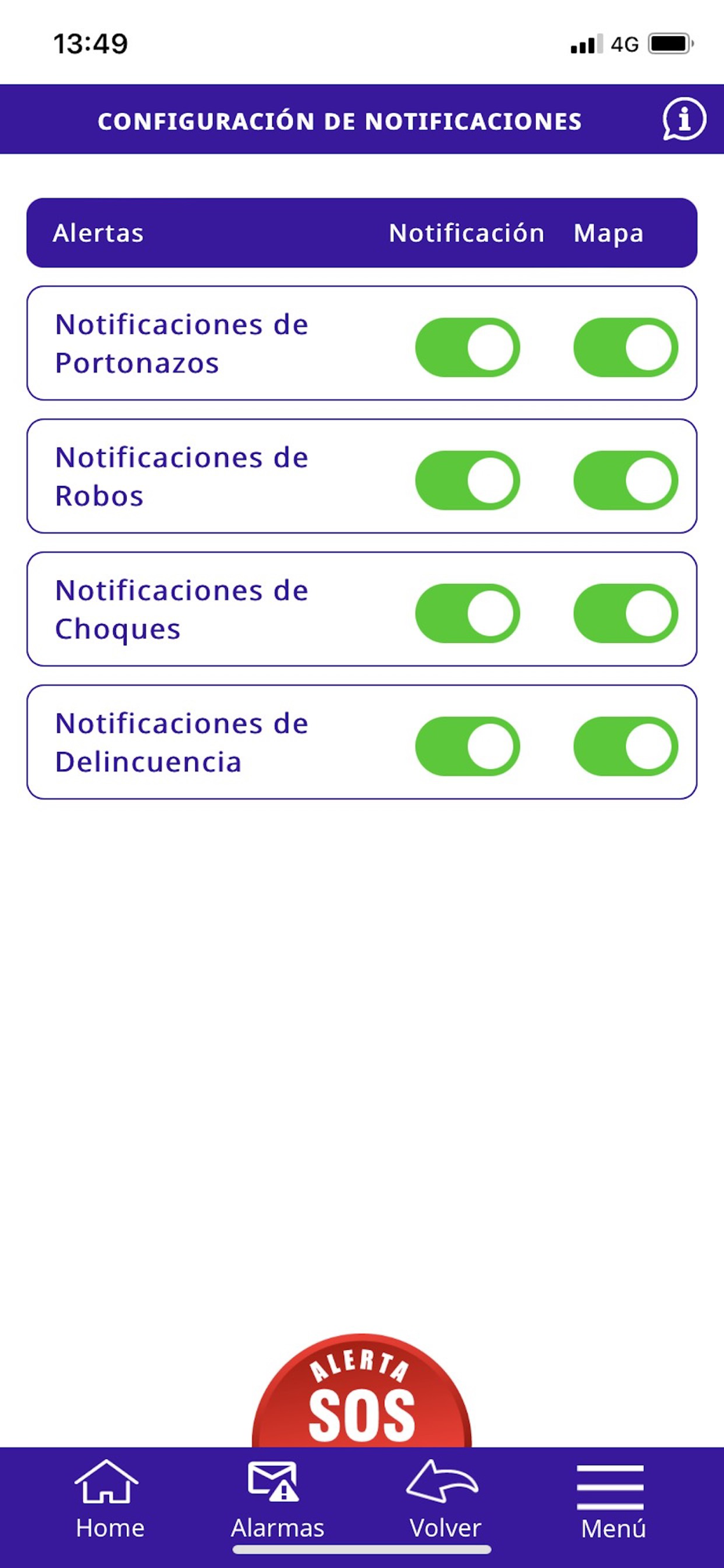Image resolution: width=724 pixels, height=1568 pixels.
Task: Disable Delincuencia map toggle
Action: coord(625,746)
